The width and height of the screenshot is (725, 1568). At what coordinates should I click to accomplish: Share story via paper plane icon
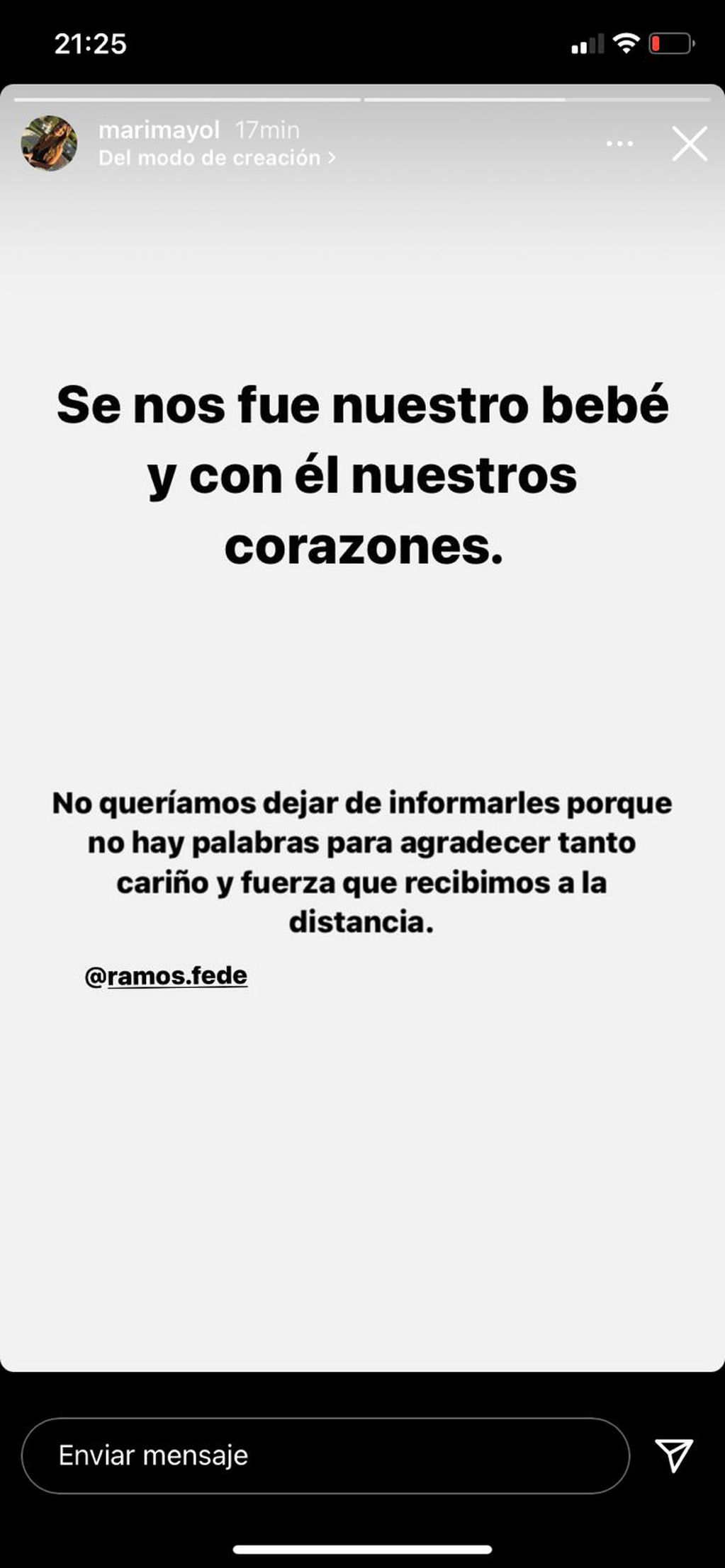(x=674, y=1455)
